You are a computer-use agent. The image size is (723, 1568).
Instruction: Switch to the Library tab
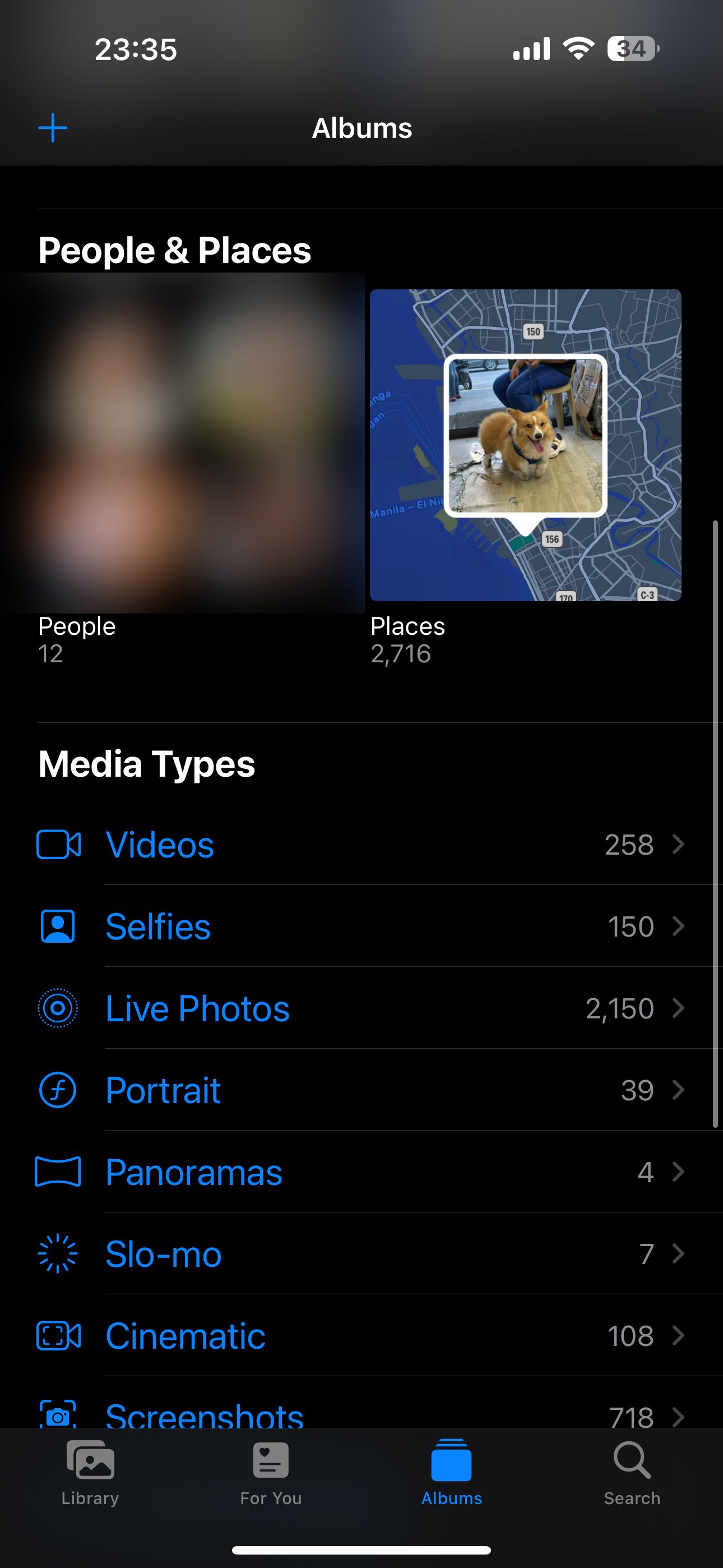coord(90,1472)
